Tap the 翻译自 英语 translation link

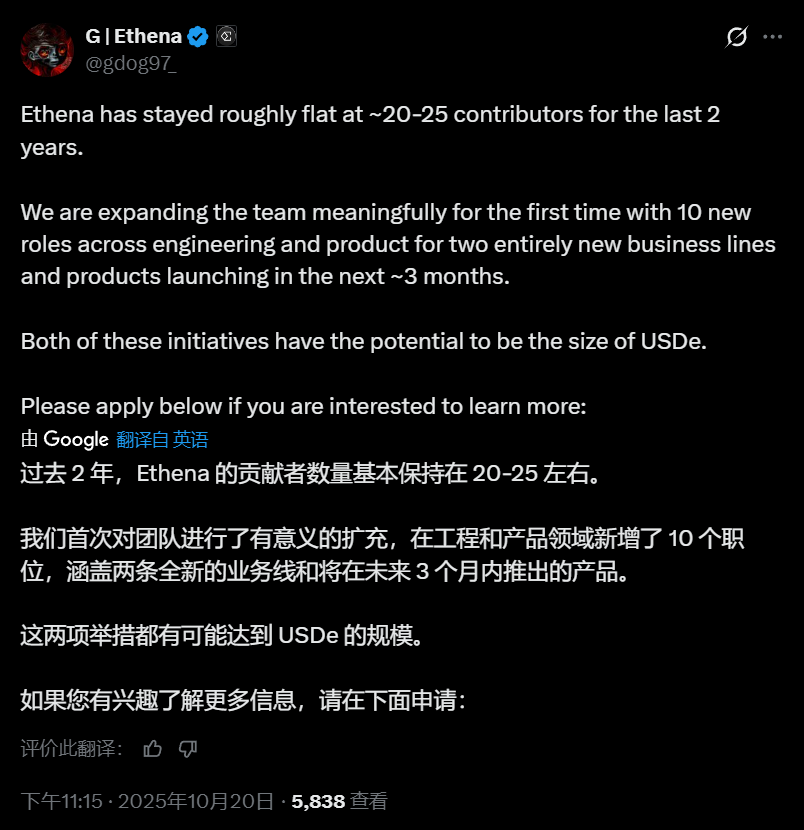coord(162,439)
